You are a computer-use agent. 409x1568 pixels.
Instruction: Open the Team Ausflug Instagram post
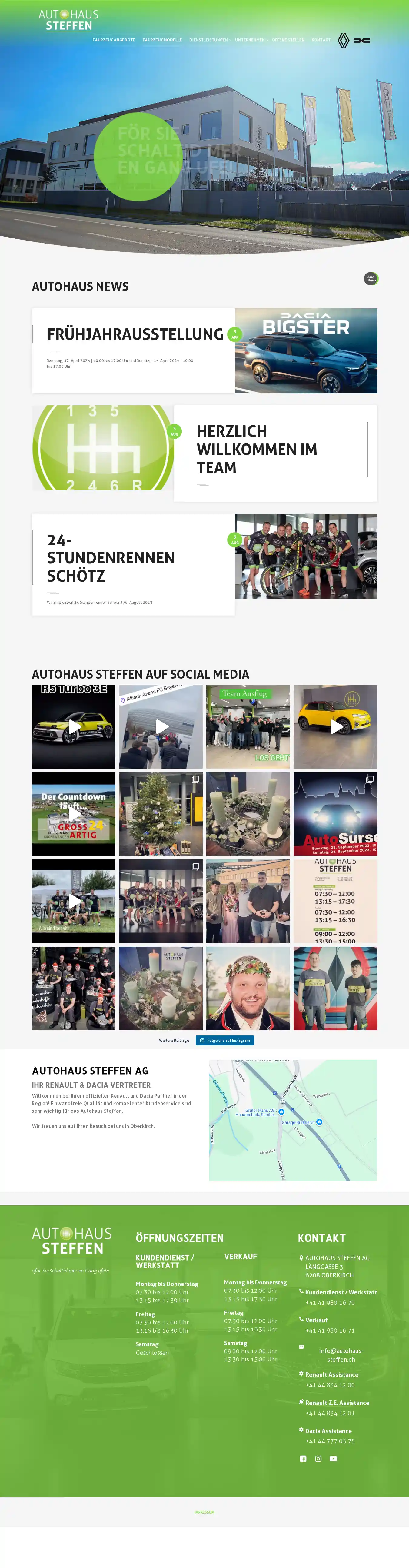pos(248,727)
